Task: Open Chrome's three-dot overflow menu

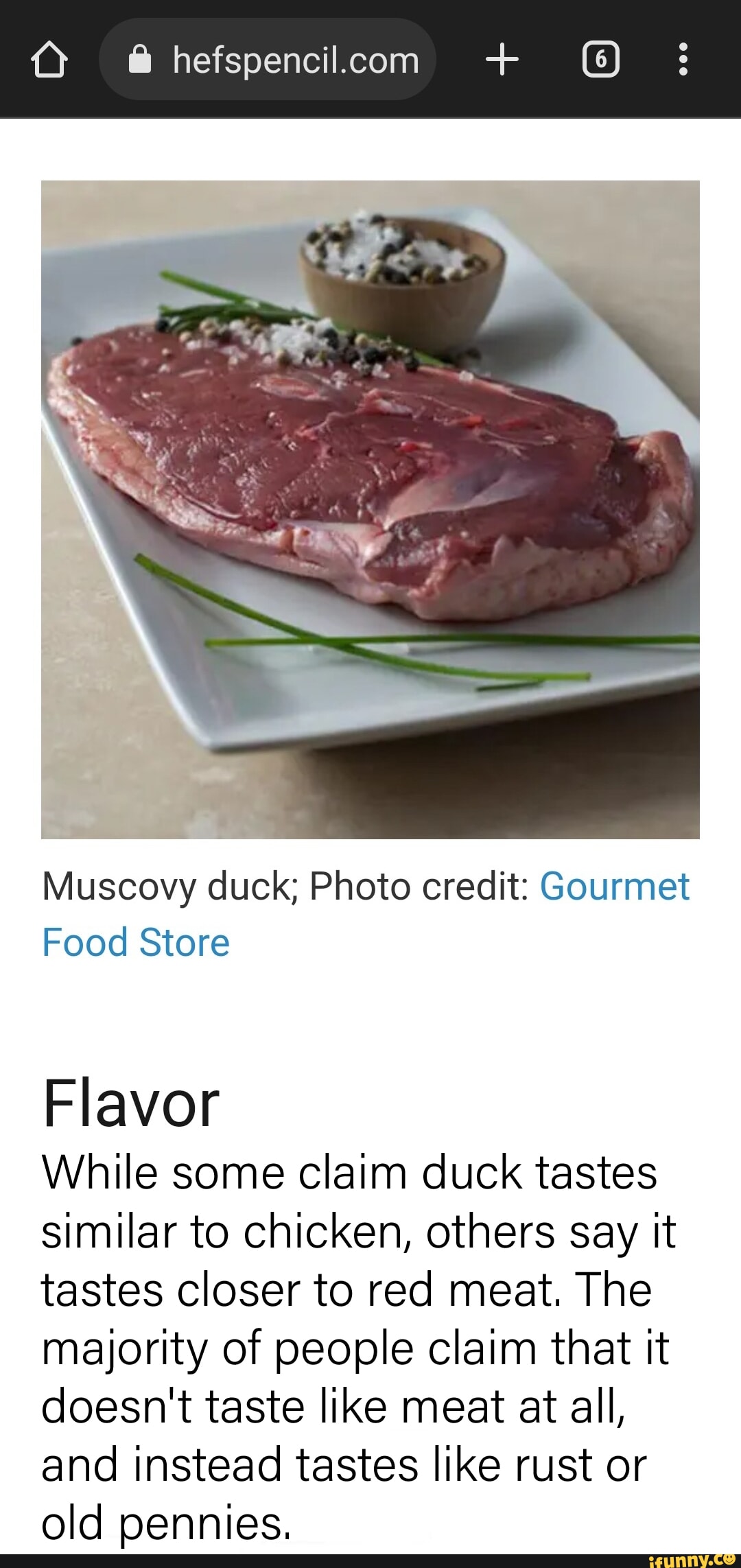Action: pos(683,58)
